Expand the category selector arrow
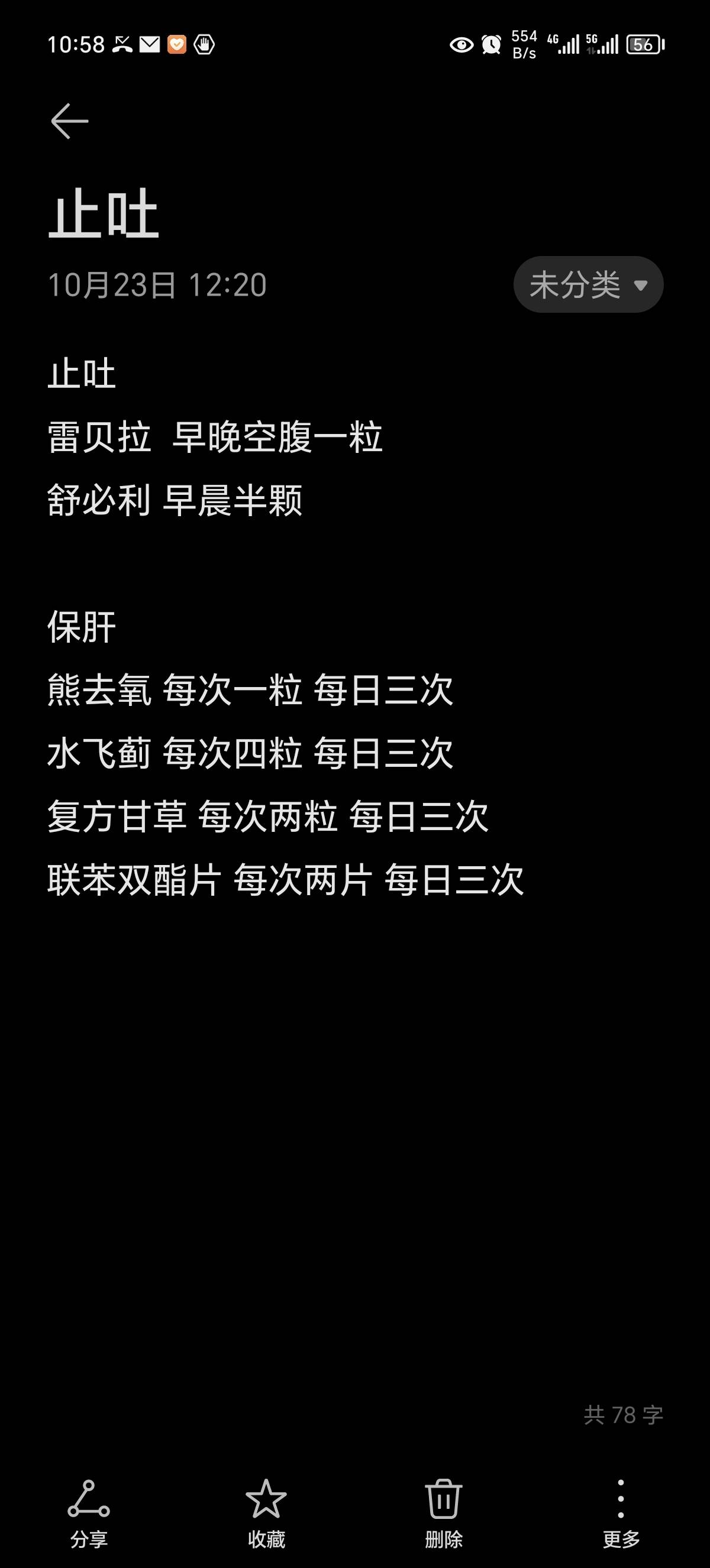 pos(641,285)
